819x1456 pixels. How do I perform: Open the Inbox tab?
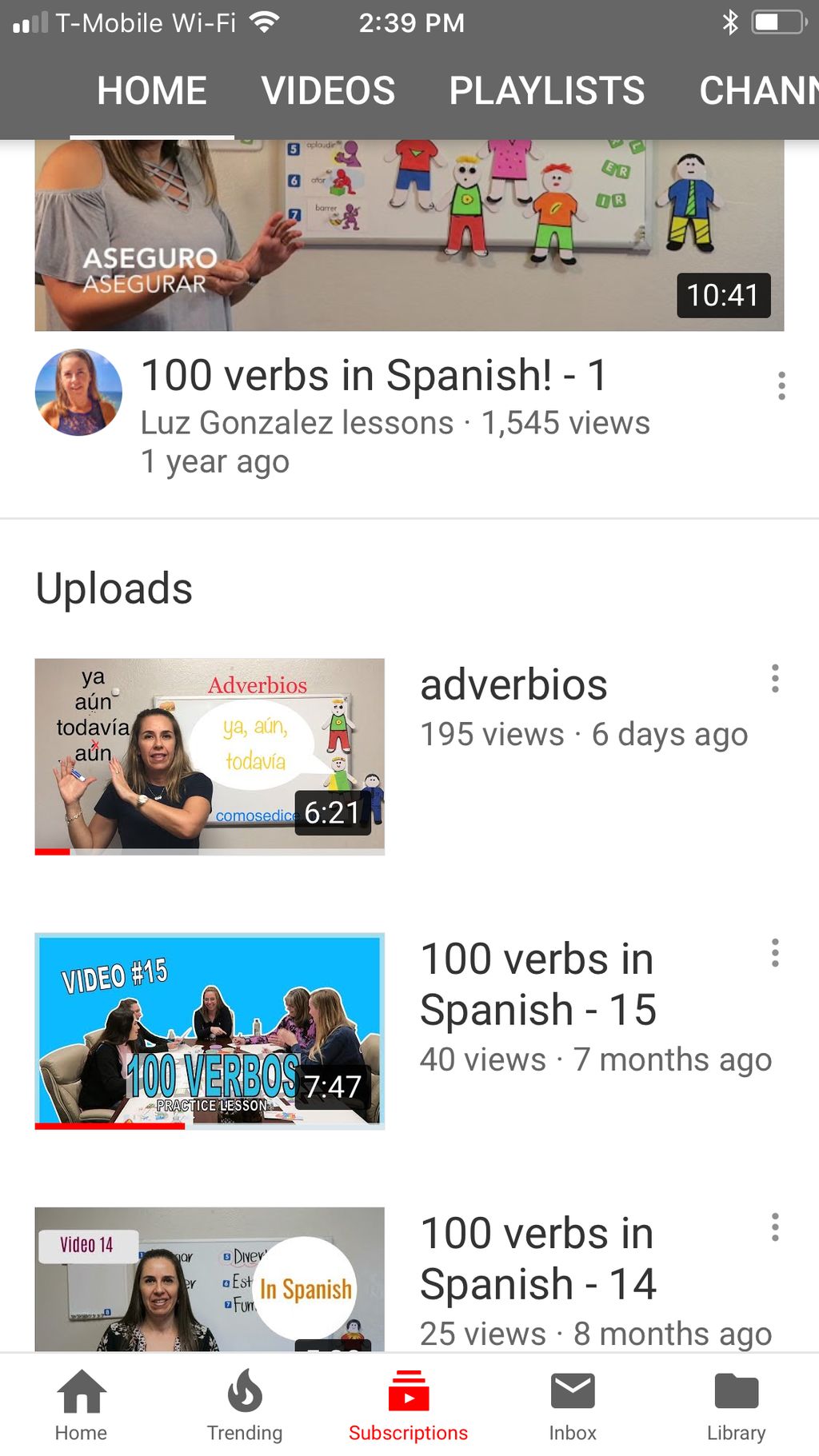573,1405
